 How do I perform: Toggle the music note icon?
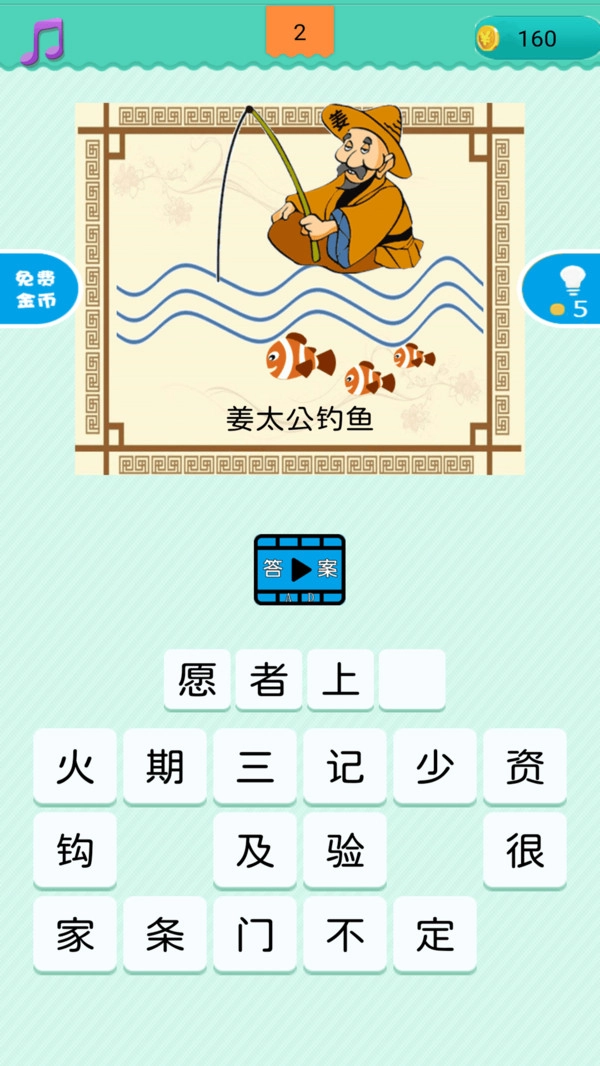pyautogui.click(x=41, y=39)
